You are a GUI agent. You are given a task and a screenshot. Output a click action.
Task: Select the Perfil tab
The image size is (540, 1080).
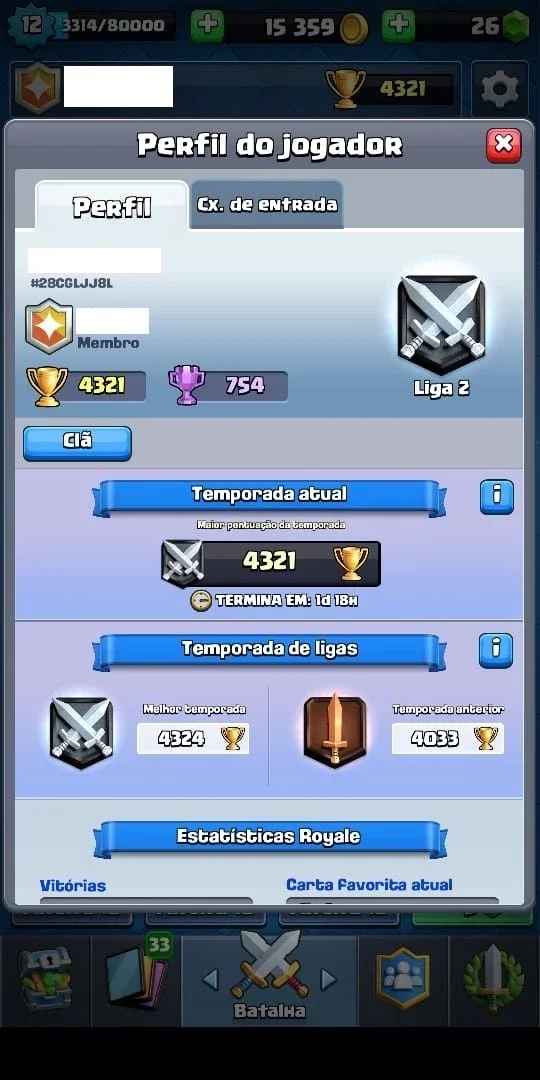coord(112,206)
